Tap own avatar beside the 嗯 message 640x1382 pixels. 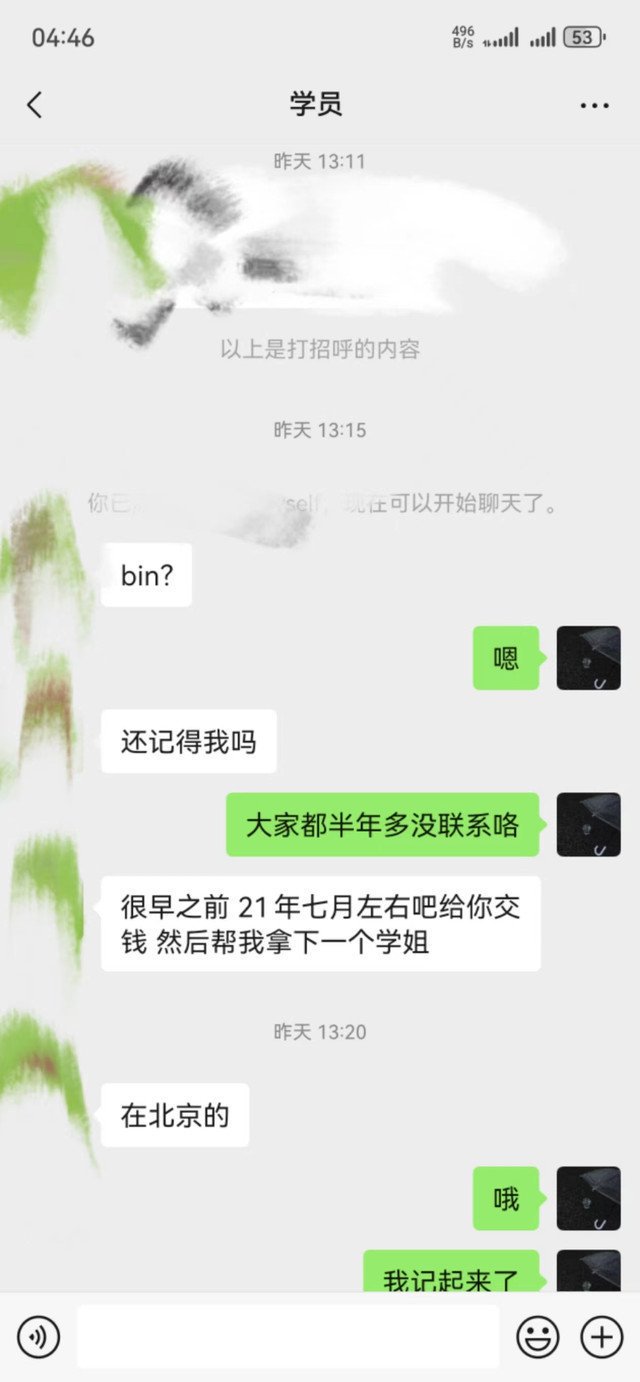(x=588, y=658)
